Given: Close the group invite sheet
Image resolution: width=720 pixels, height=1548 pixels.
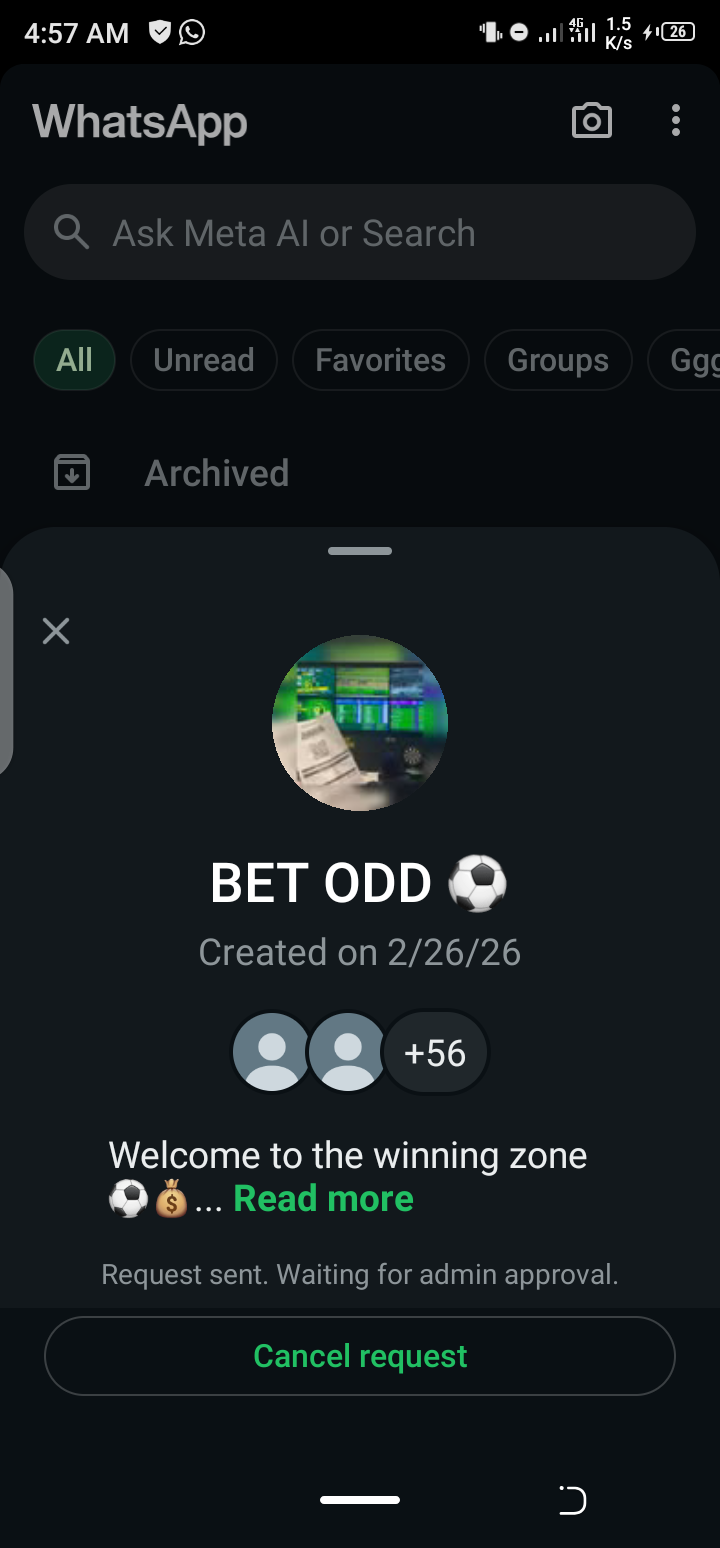Looking at the screenshot, I should [56, 631].
